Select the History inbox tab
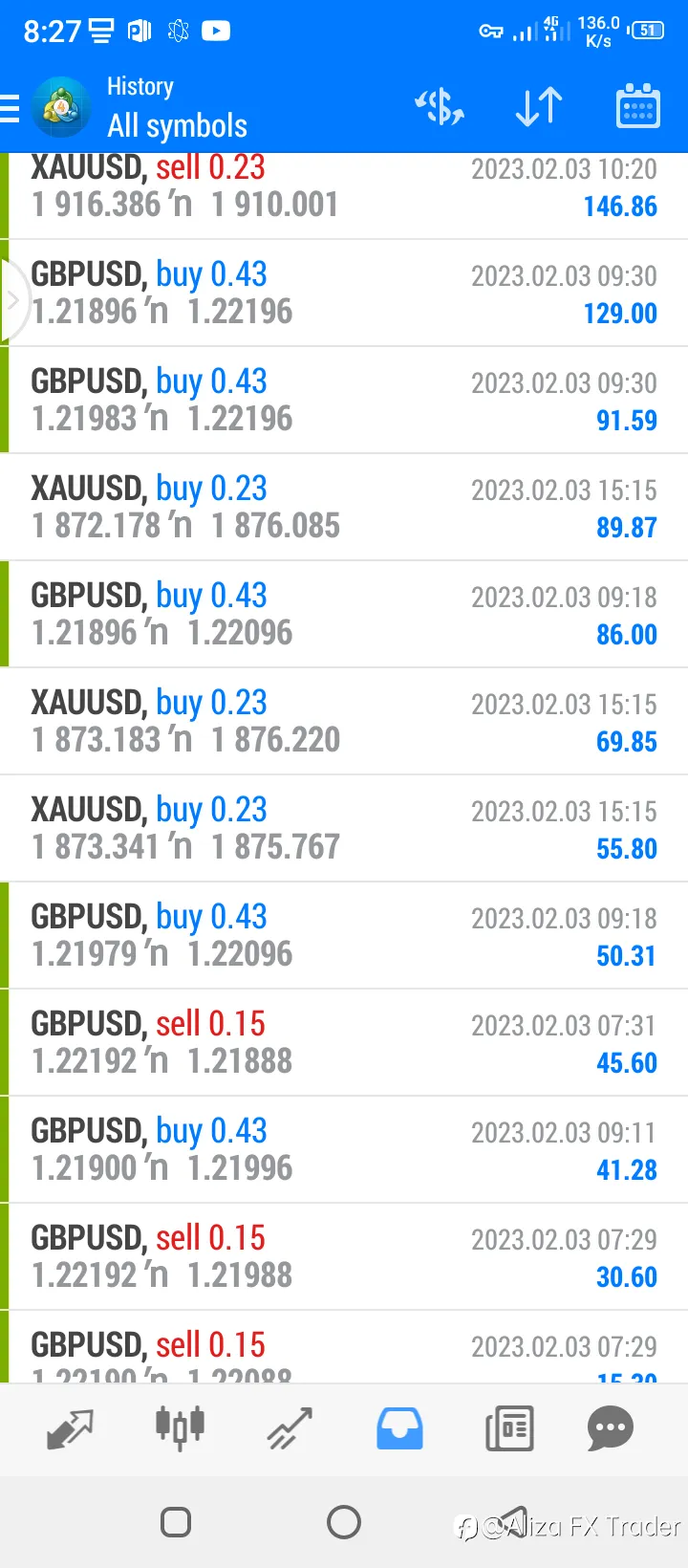Viewport: 688px width, 1568px height. [x=399, y=1428]
